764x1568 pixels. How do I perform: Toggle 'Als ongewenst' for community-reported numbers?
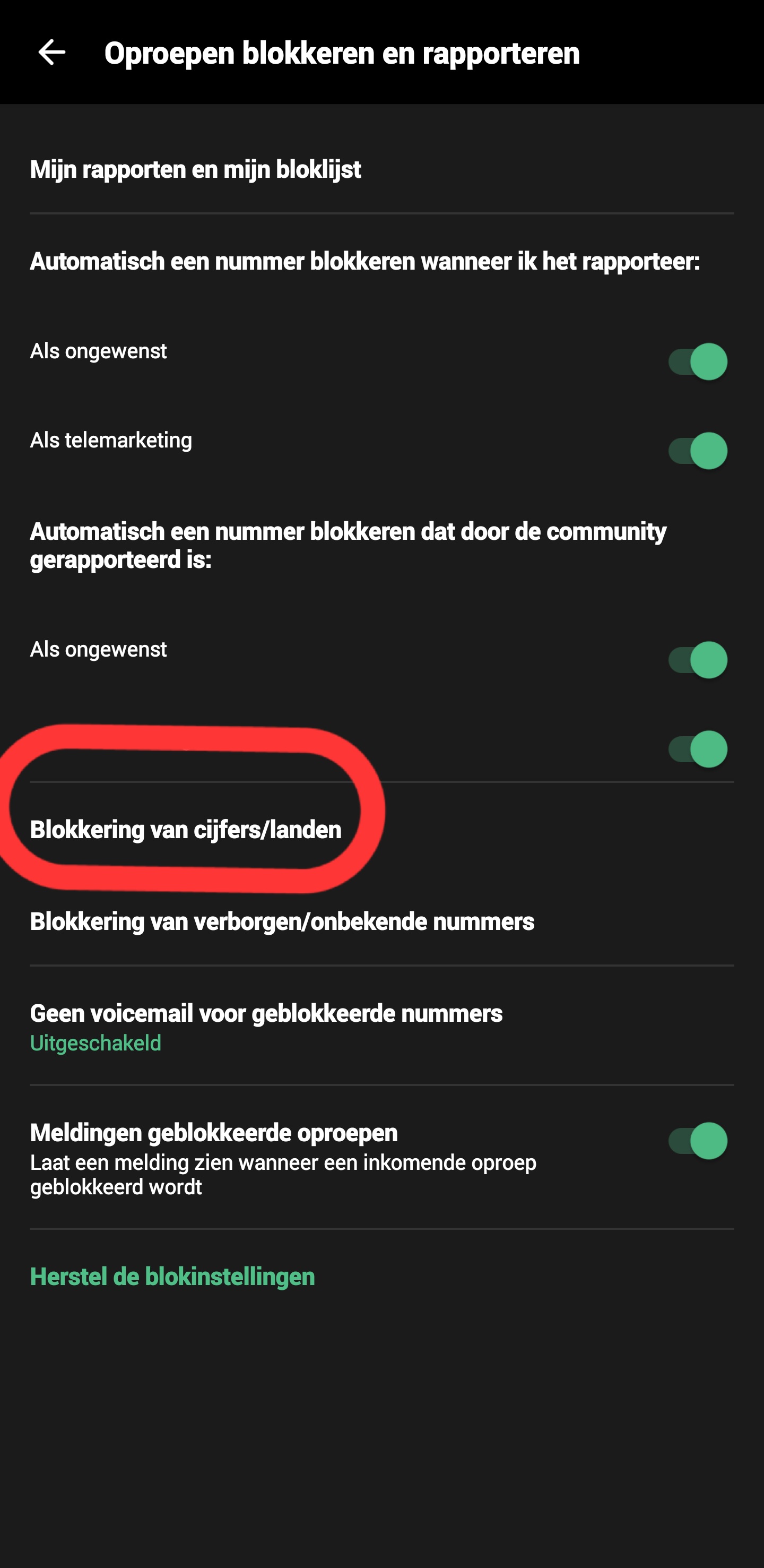coord(697,660)
